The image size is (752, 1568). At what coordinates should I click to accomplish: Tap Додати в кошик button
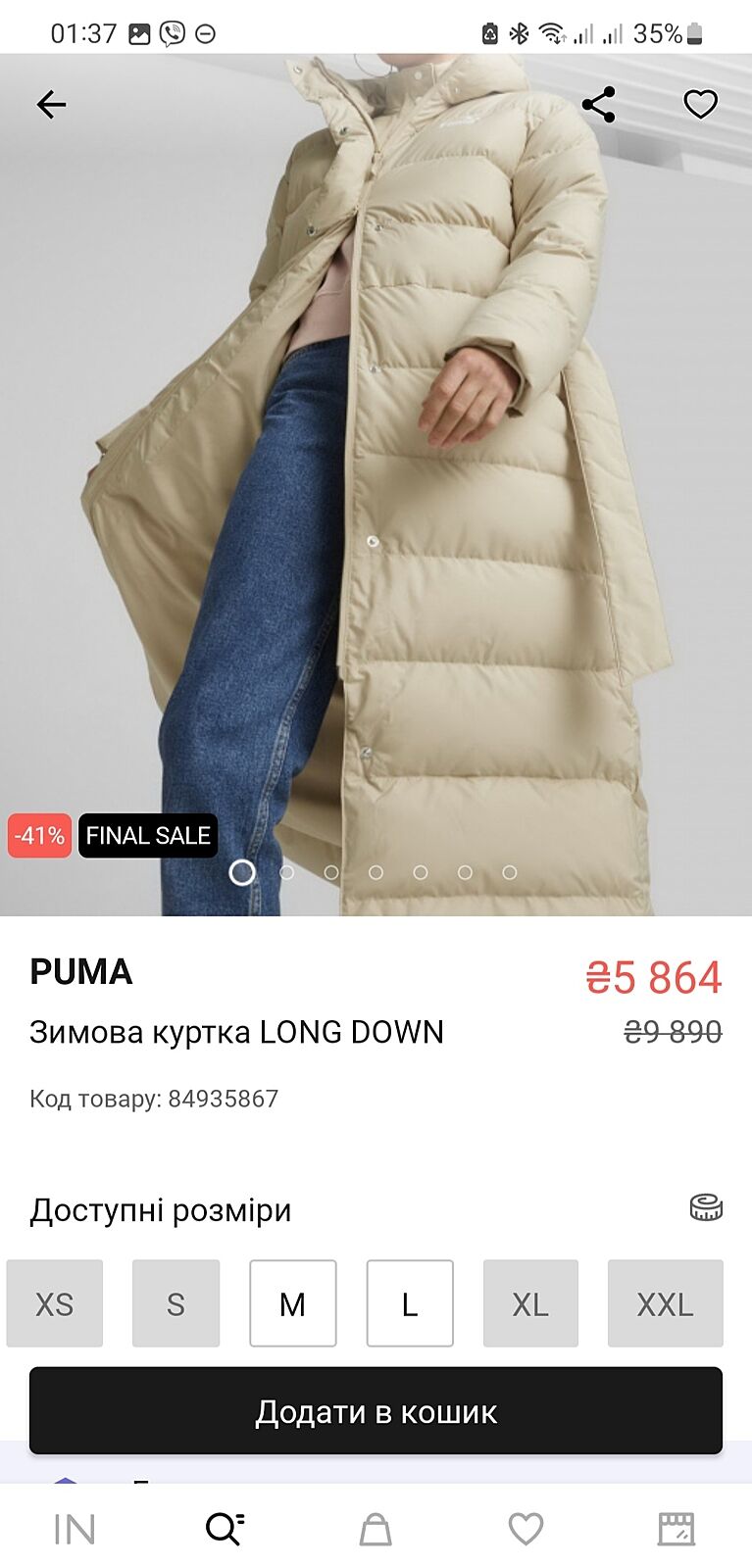click(376, 1411)
